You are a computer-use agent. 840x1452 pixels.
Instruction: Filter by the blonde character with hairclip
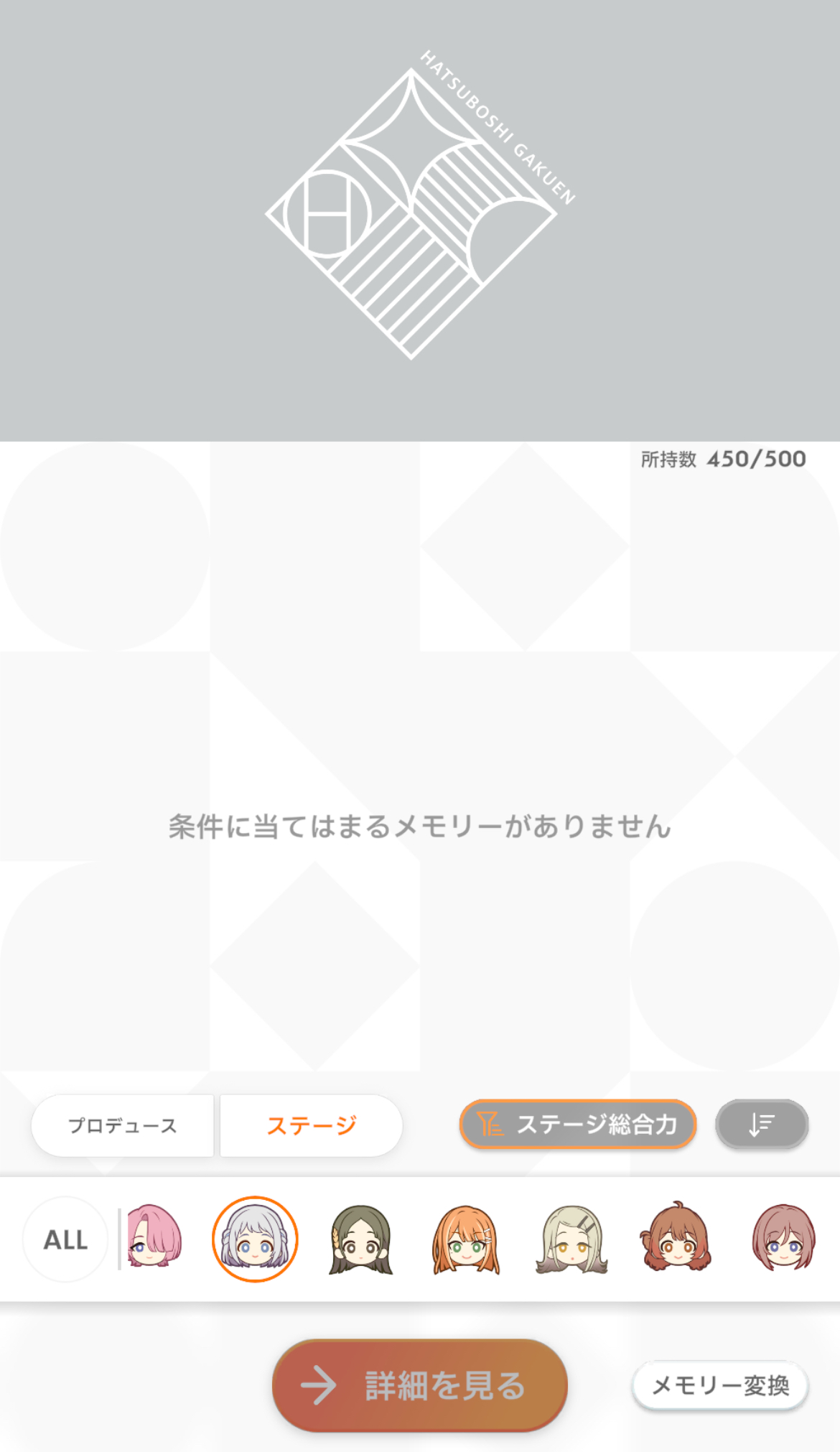[x=571, y=1239]
